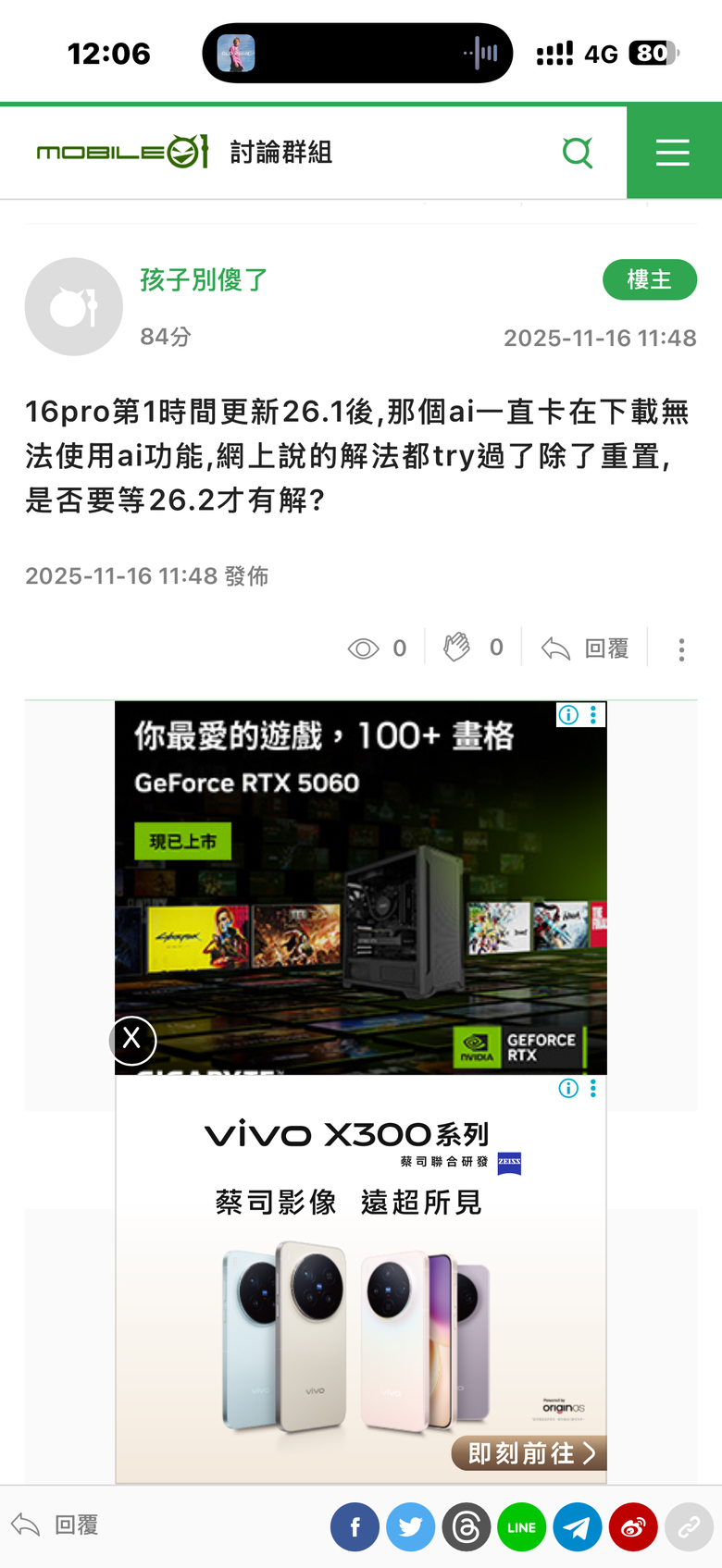Open the post's three-dot options menu

coord(681,649)
